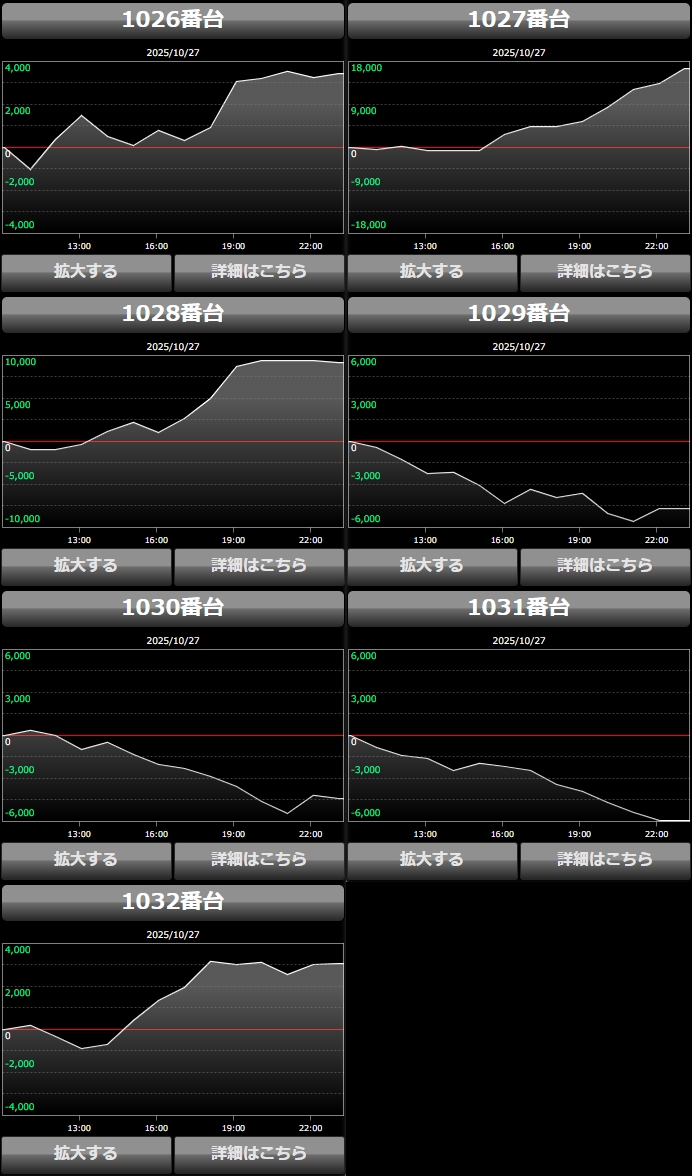Enlarge the graph for machine 1032

click(86, 1154)
